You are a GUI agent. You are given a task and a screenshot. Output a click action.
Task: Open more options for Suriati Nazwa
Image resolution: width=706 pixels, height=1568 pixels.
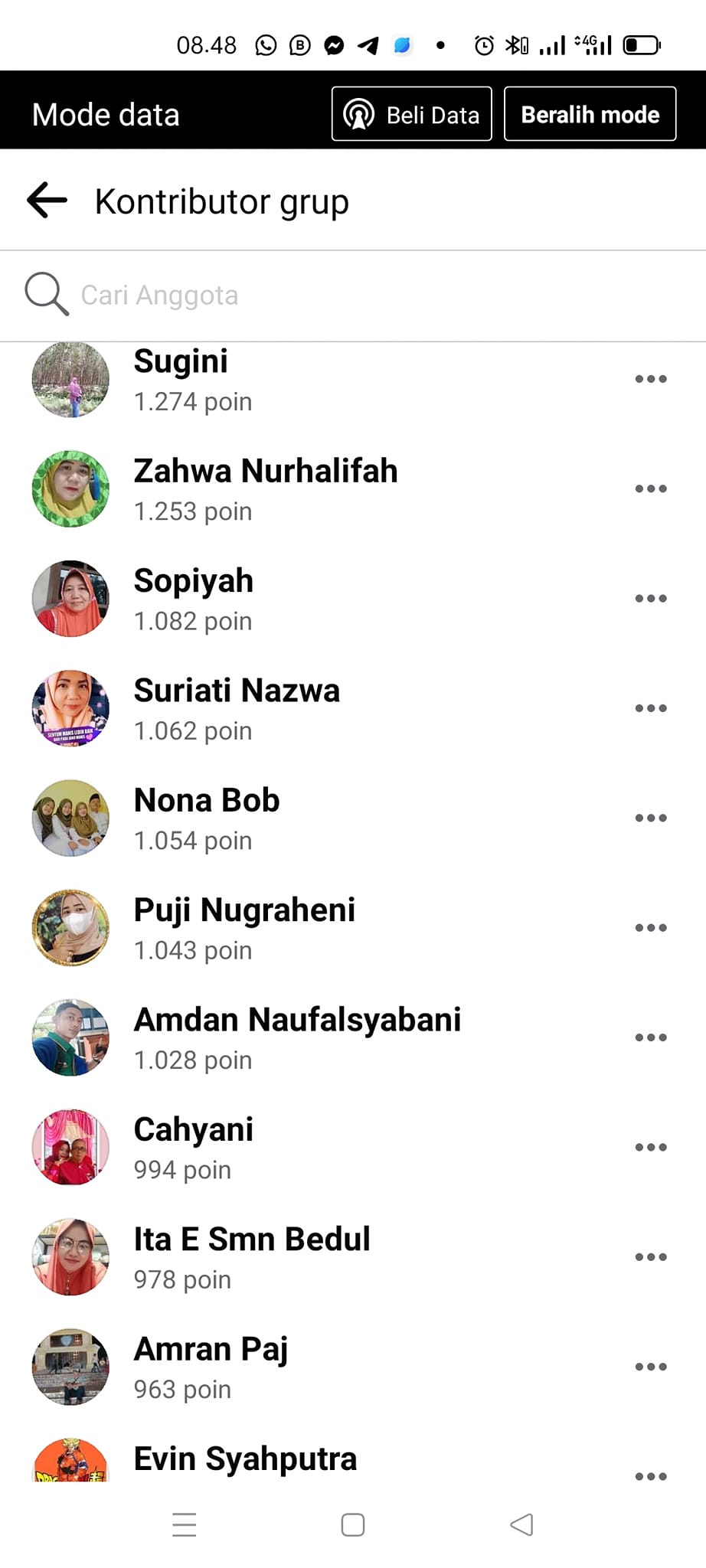650,708
